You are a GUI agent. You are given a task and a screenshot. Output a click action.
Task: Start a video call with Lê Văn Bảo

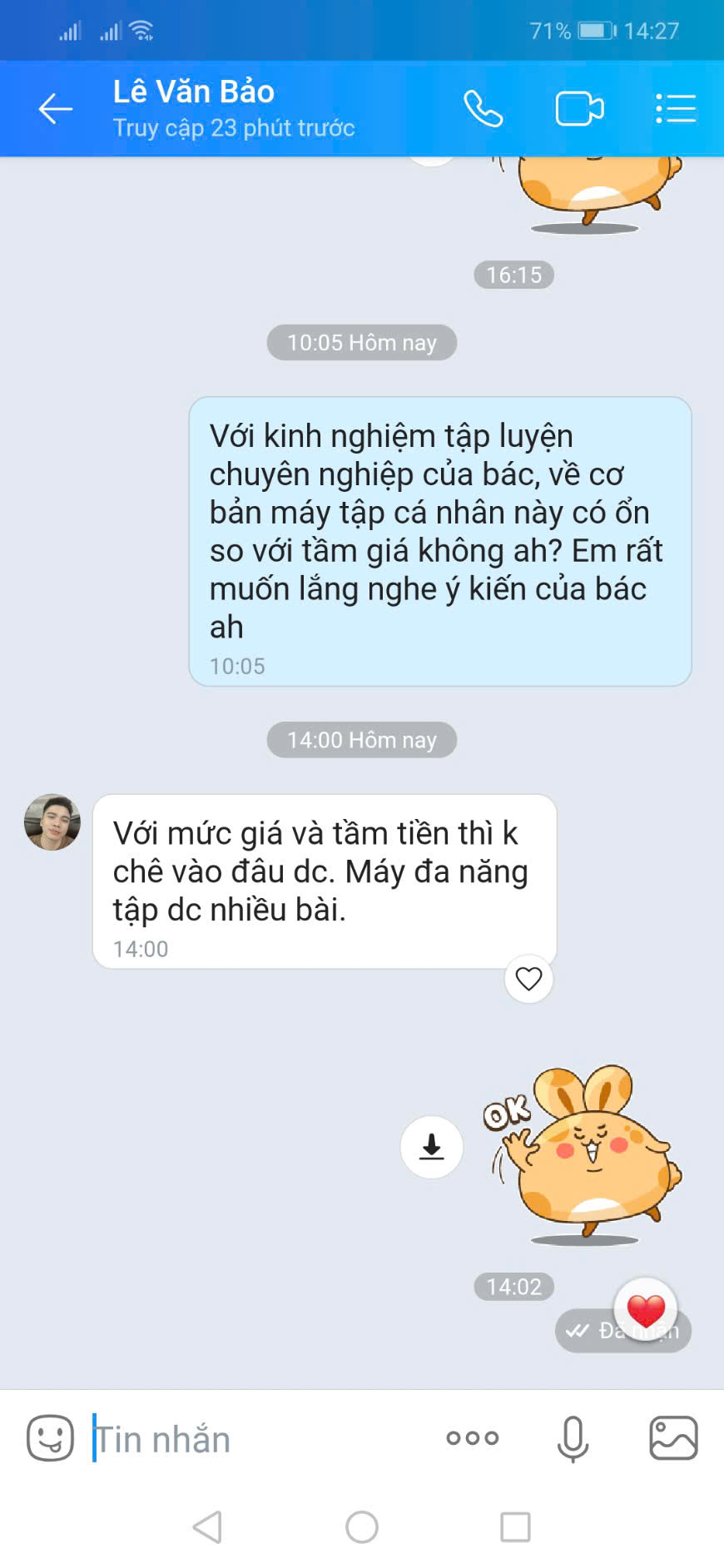coord(579,109)
